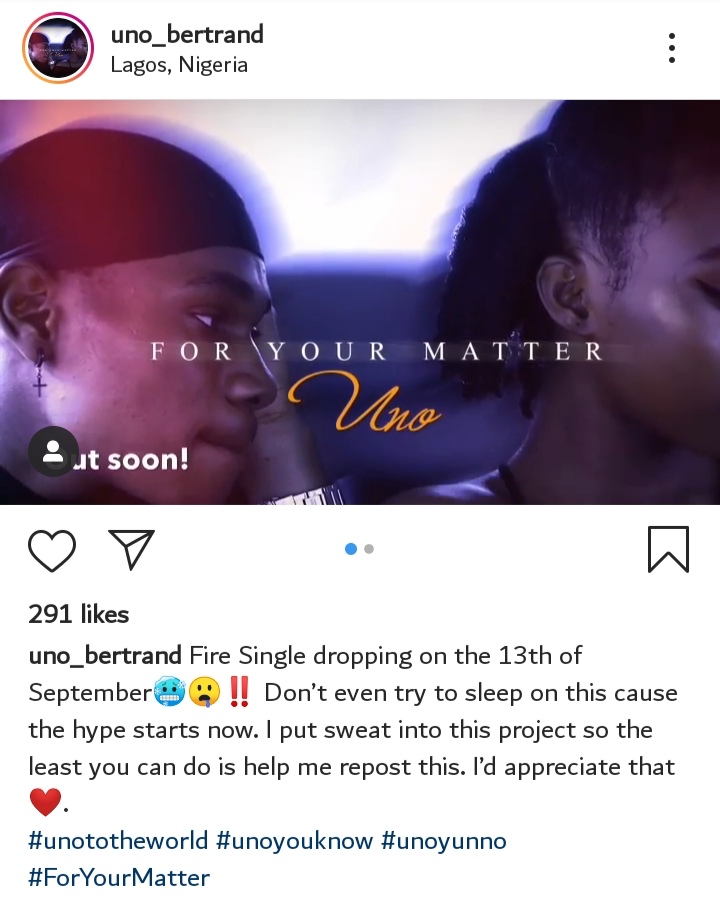Open uno_bertrand's profile picture story
Viewport: 720px width, 901px height.
(57, 48)
